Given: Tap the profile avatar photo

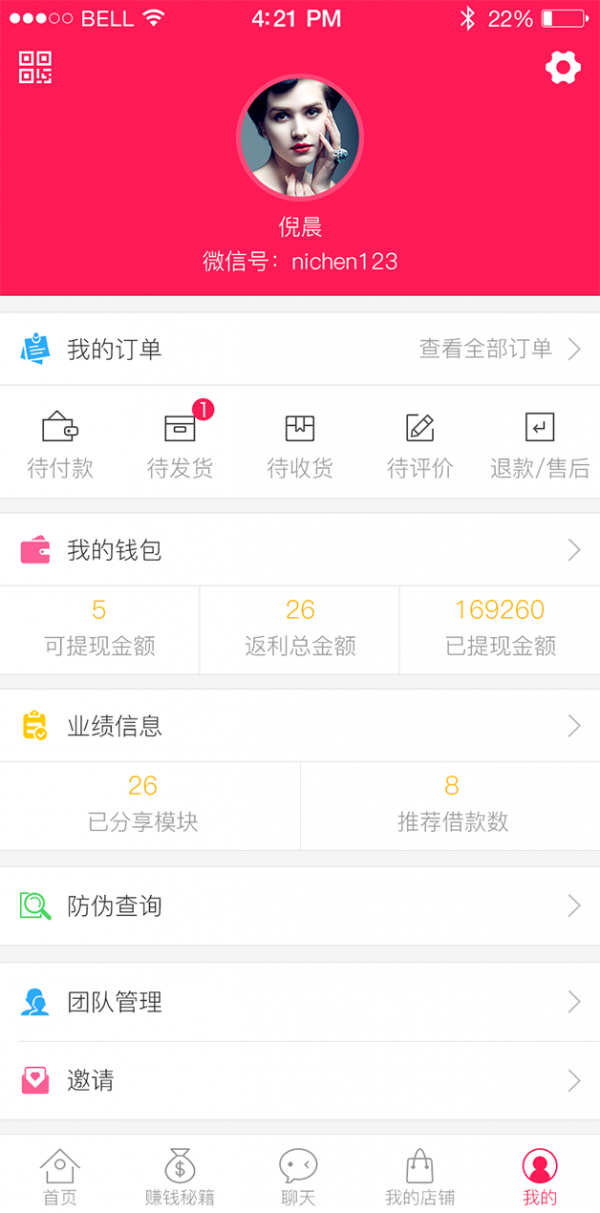Looking at the screenshot, I should (x=299, y=138).
